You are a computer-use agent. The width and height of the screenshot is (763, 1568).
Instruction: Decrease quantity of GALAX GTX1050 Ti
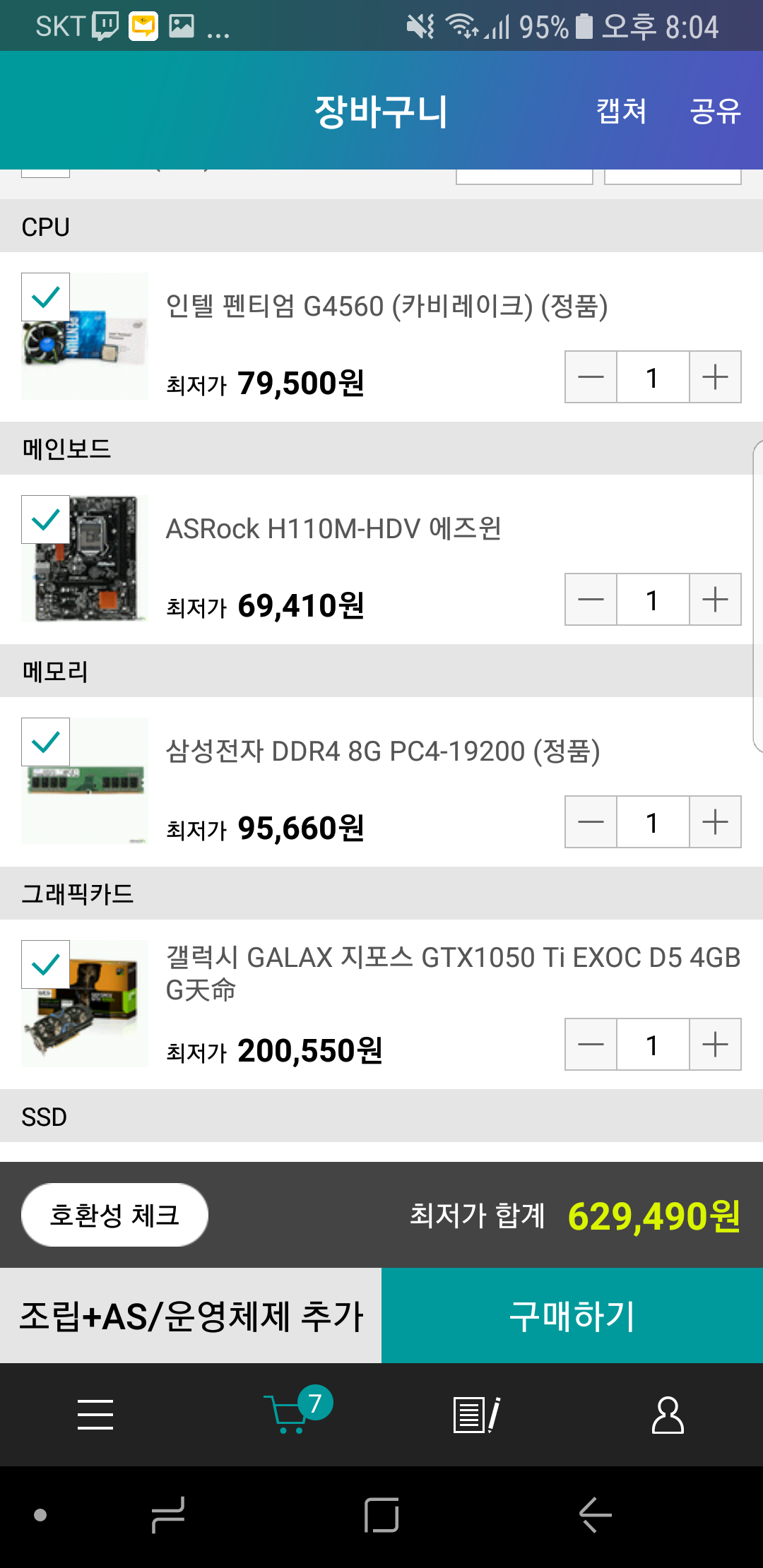(x=591, y=1044)
